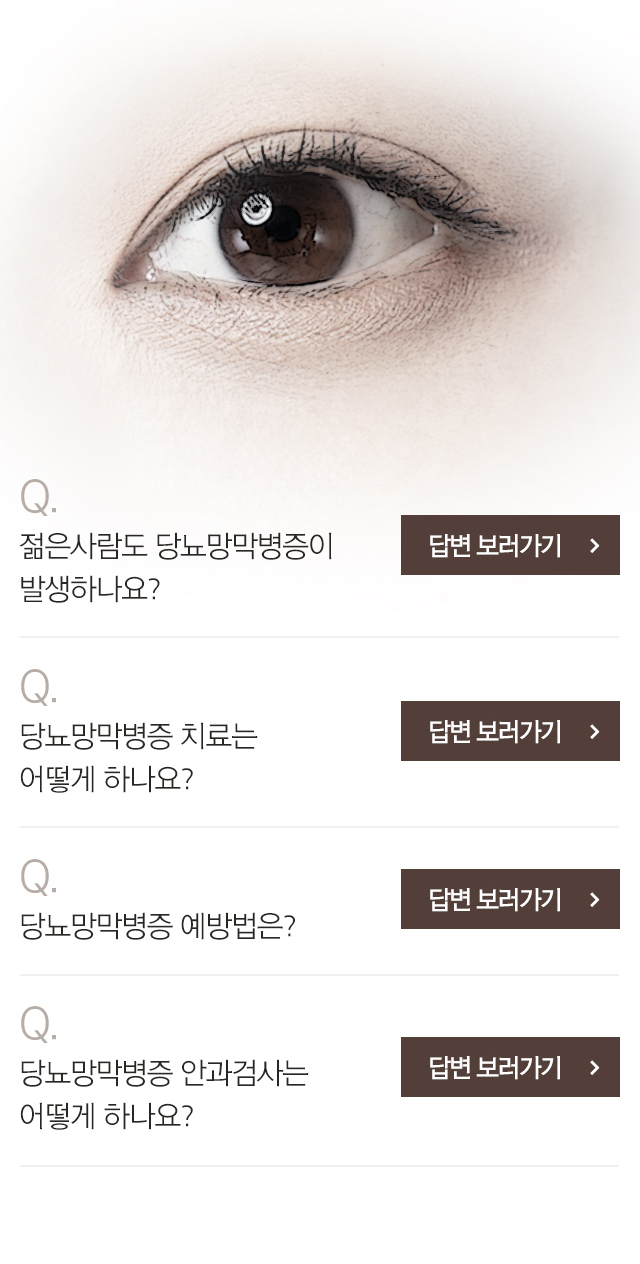The height and width of the screenshot is (1264, 640).
Task: Go to answer on 당뇨망막병증 안과검사
Action: click(x=510, y=1067)
